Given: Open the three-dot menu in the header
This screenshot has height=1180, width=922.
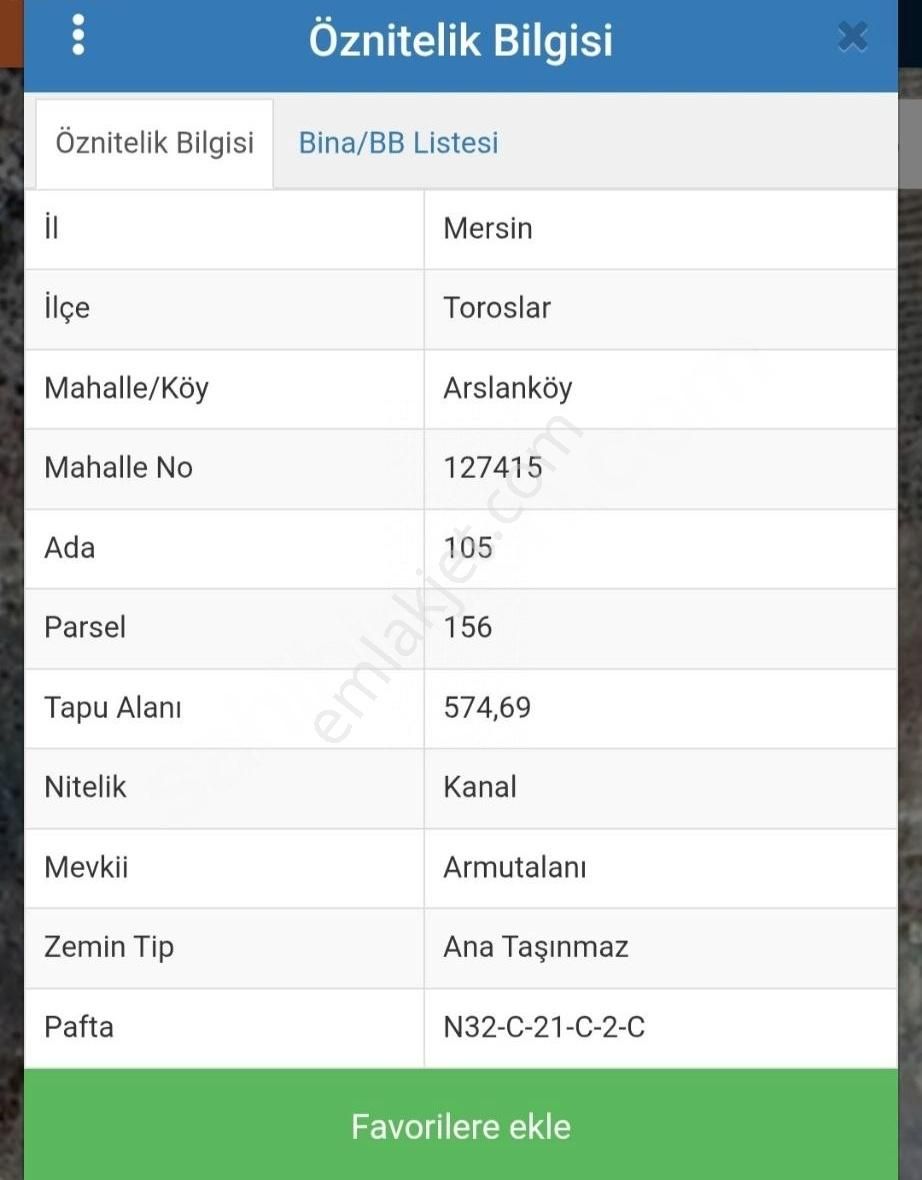Looking at the screenshot, I should [x=78, y=33].
